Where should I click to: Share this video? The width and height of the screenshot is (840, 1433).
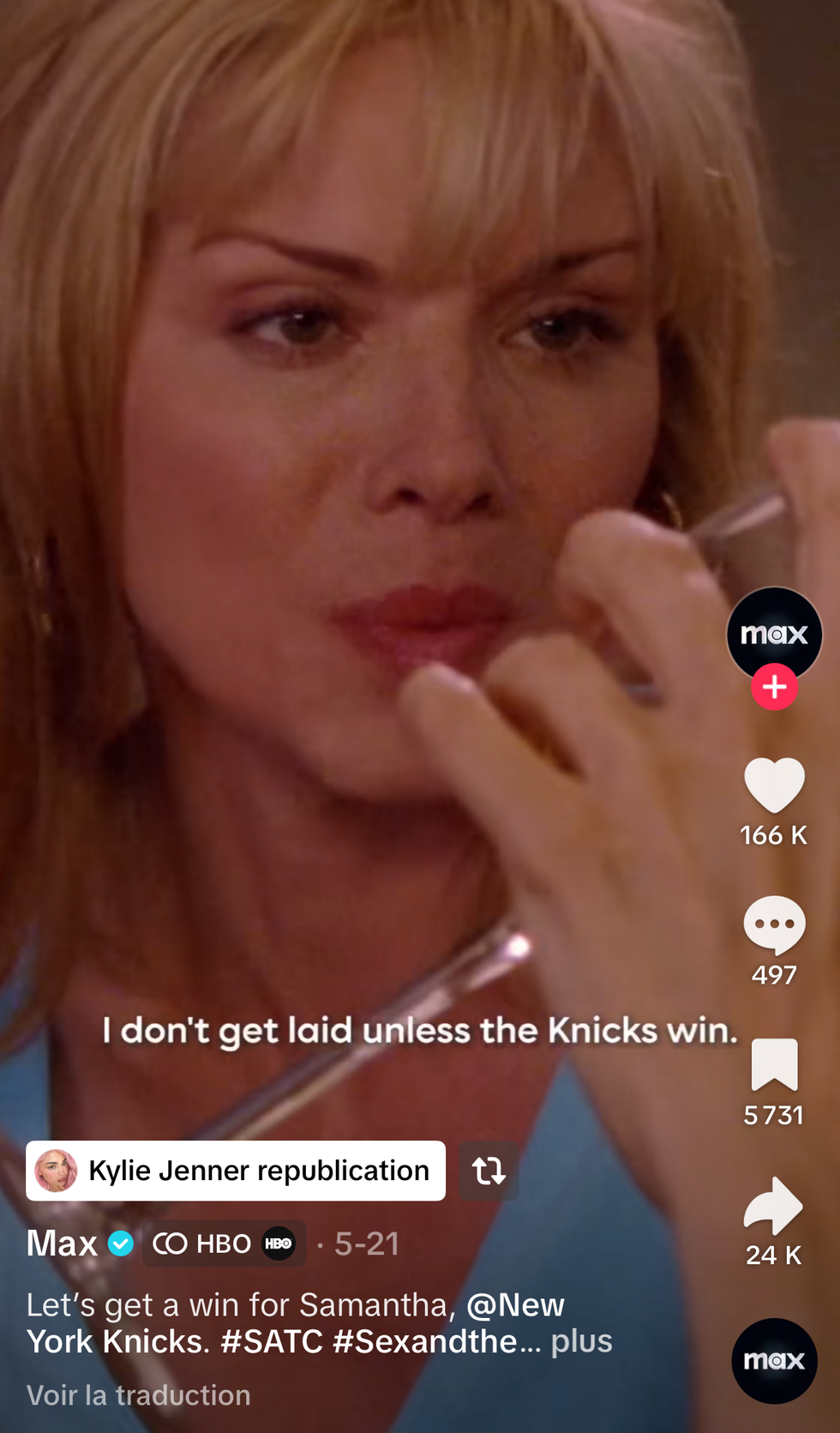click(774, 1205)
